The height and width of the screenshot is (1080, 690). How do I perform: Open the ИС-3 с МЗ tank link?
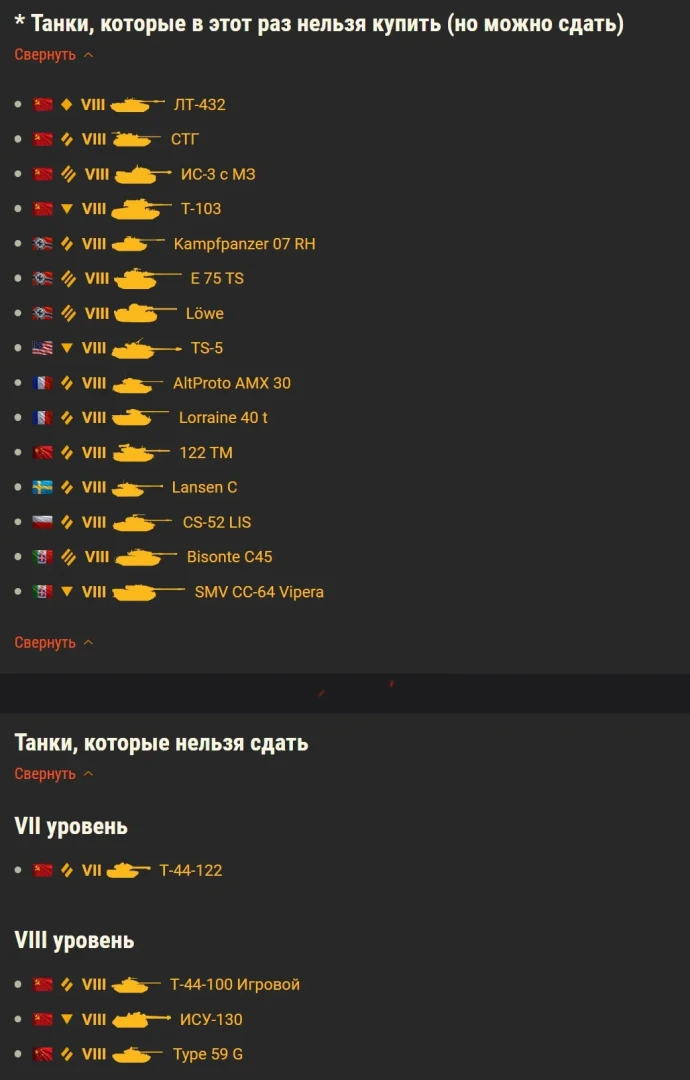217,174
